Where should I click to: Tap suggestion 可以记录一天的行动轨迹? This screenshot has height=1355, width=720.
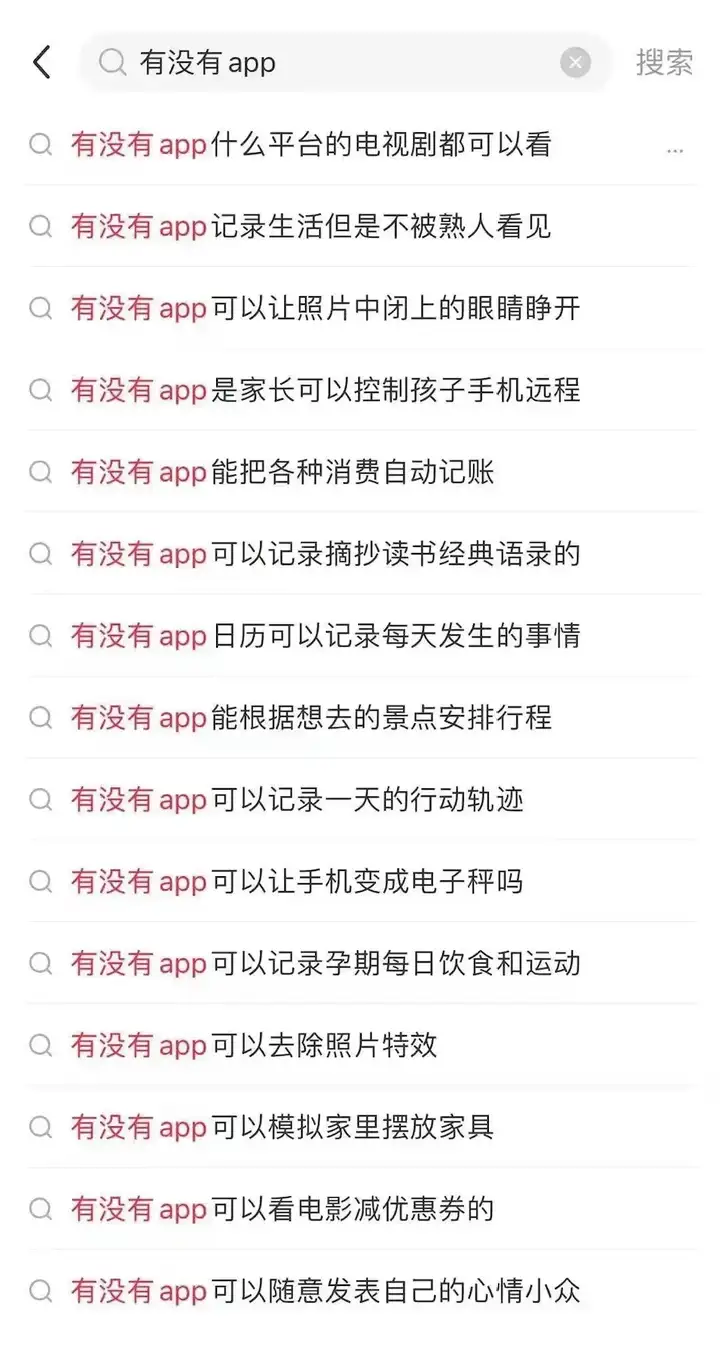pos(296,800)
